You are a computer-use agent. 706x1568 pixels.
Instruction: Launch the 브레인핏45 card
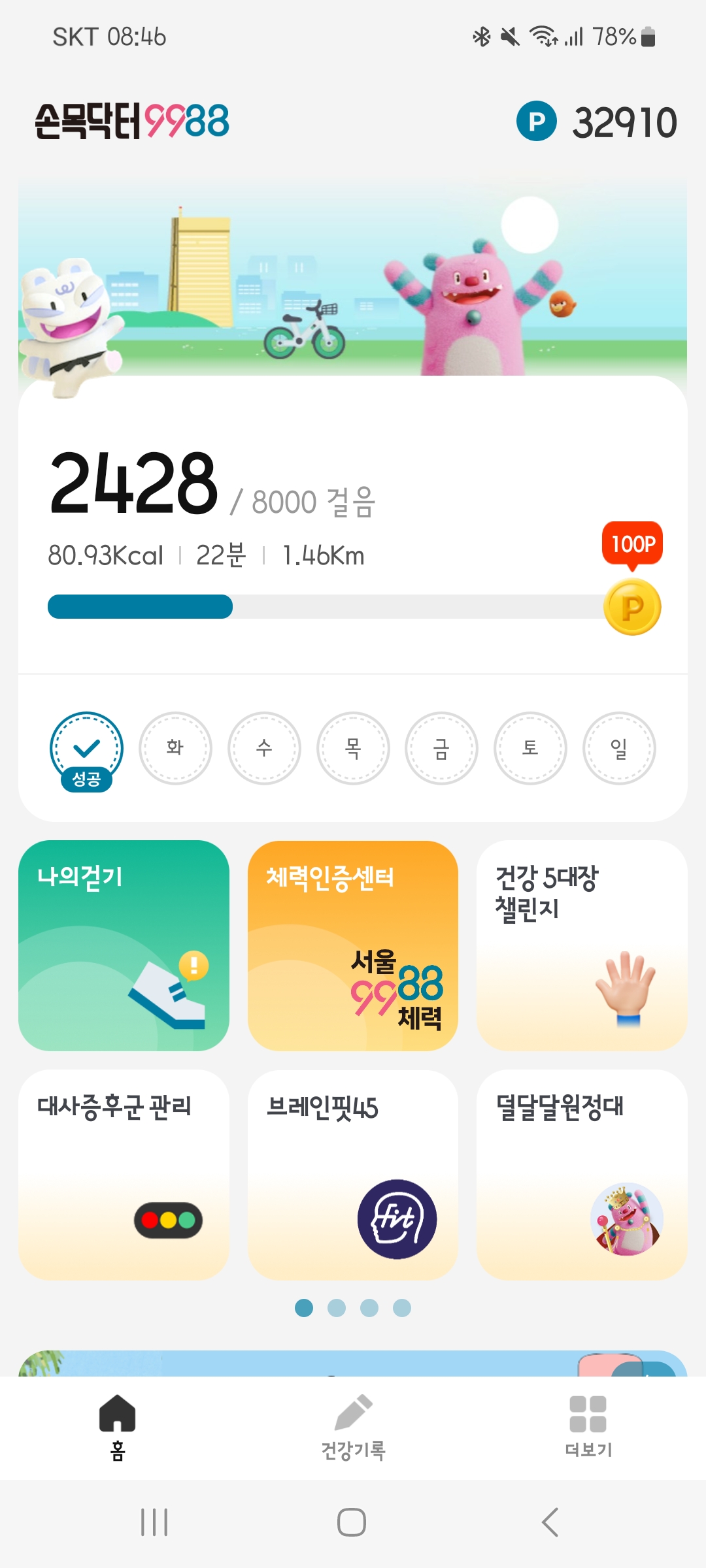352,1174
